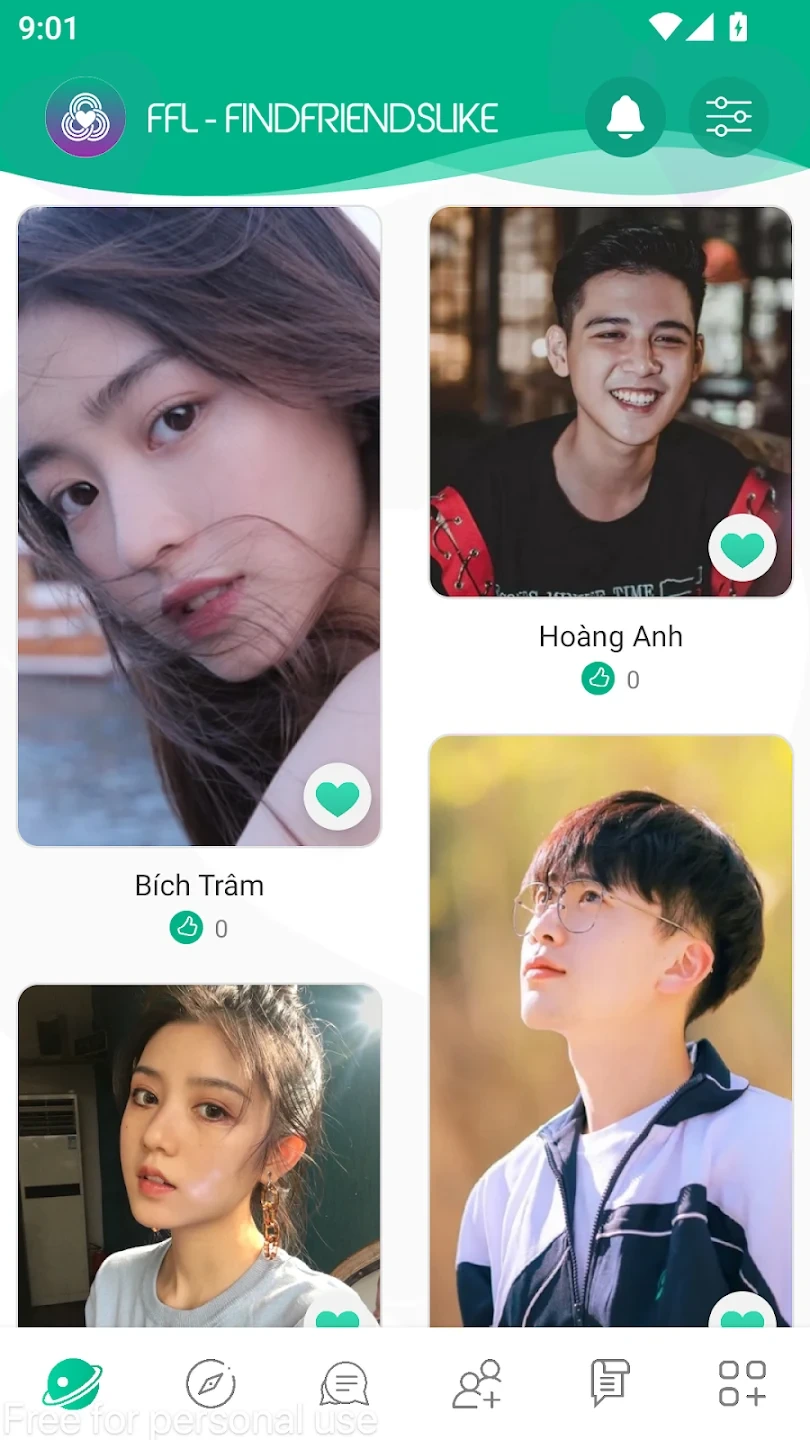Tap the FFL app logo
Screen dimensions: 810x1440
coord(85,118)
